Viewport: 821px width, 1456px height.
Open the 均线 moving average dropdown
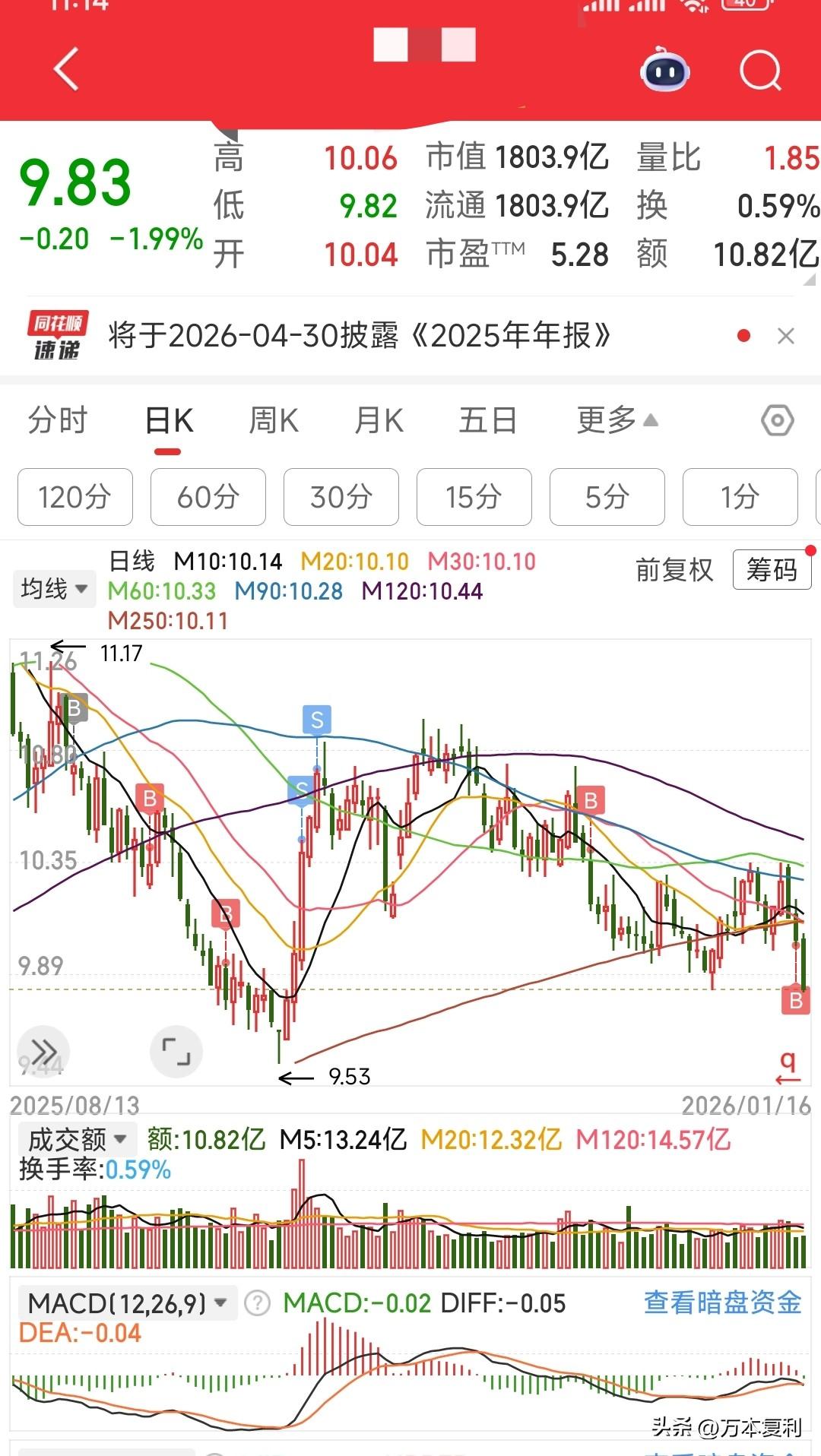point(53,587)
